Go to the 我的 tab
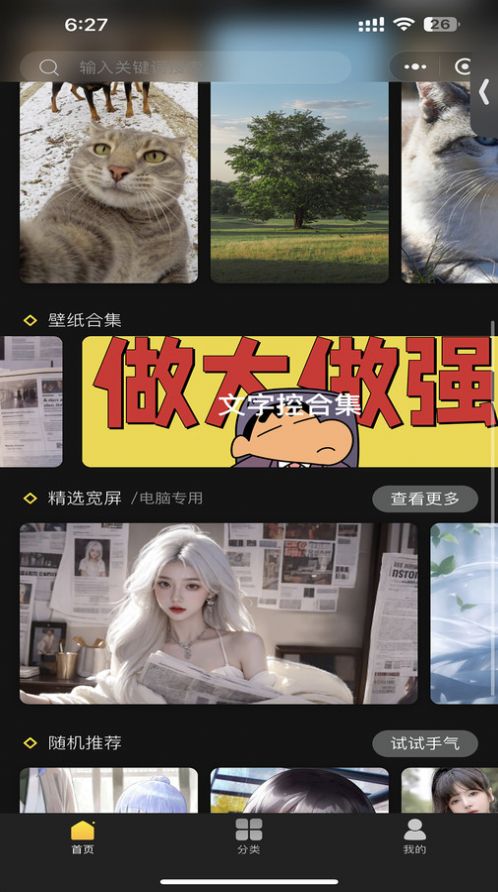This screenshot has height=892, width=498. [414, 836]
